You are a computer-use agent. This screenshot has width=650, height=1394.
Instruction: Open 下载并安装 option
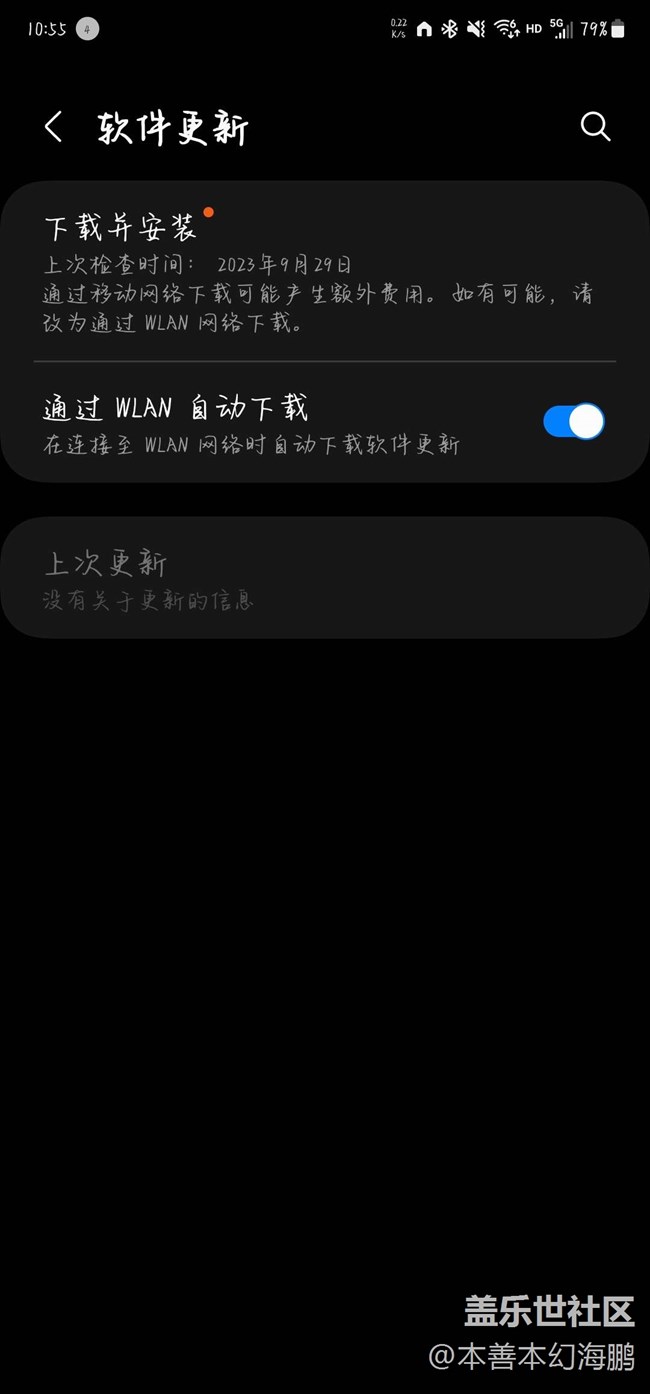(120, 229)
